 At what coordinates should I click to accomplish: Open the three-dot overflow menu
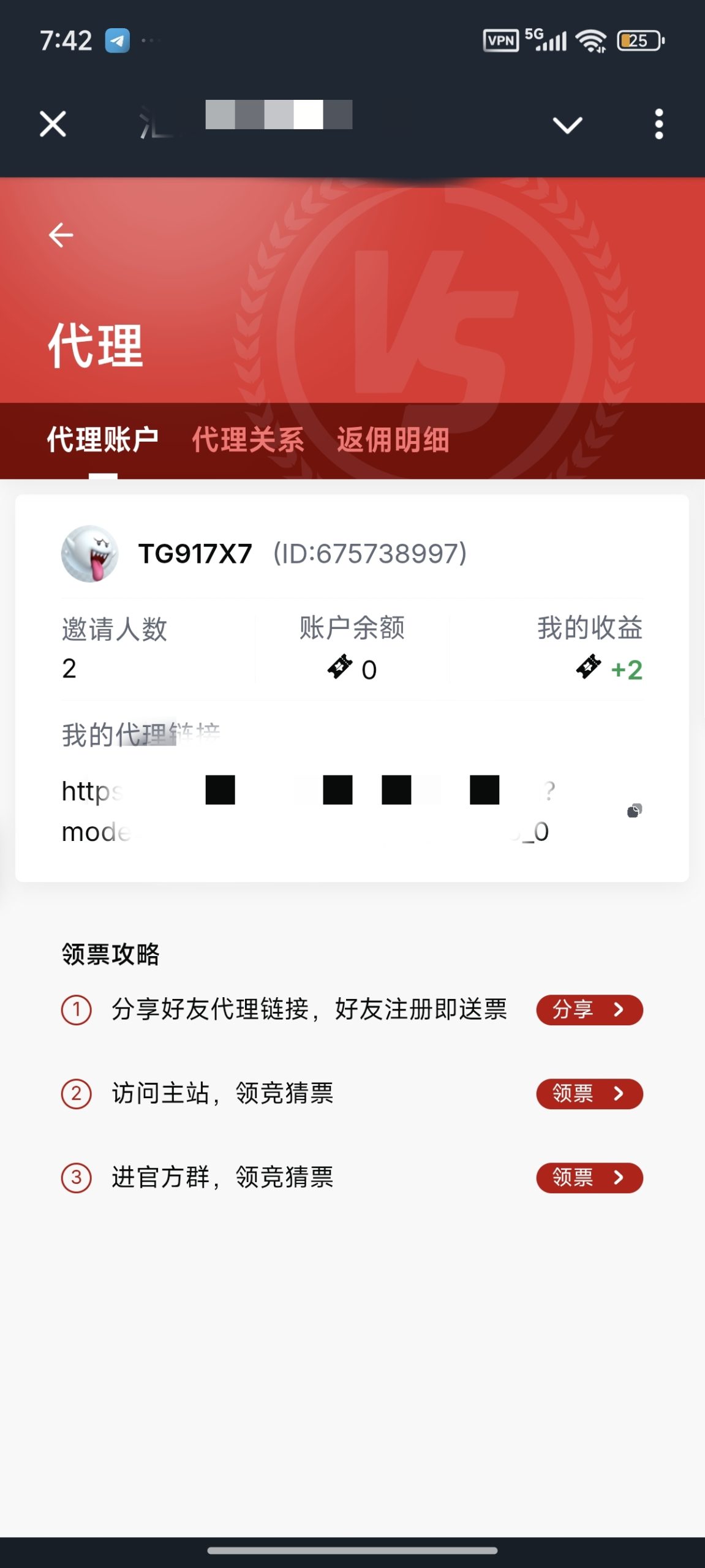coord(658,124)
